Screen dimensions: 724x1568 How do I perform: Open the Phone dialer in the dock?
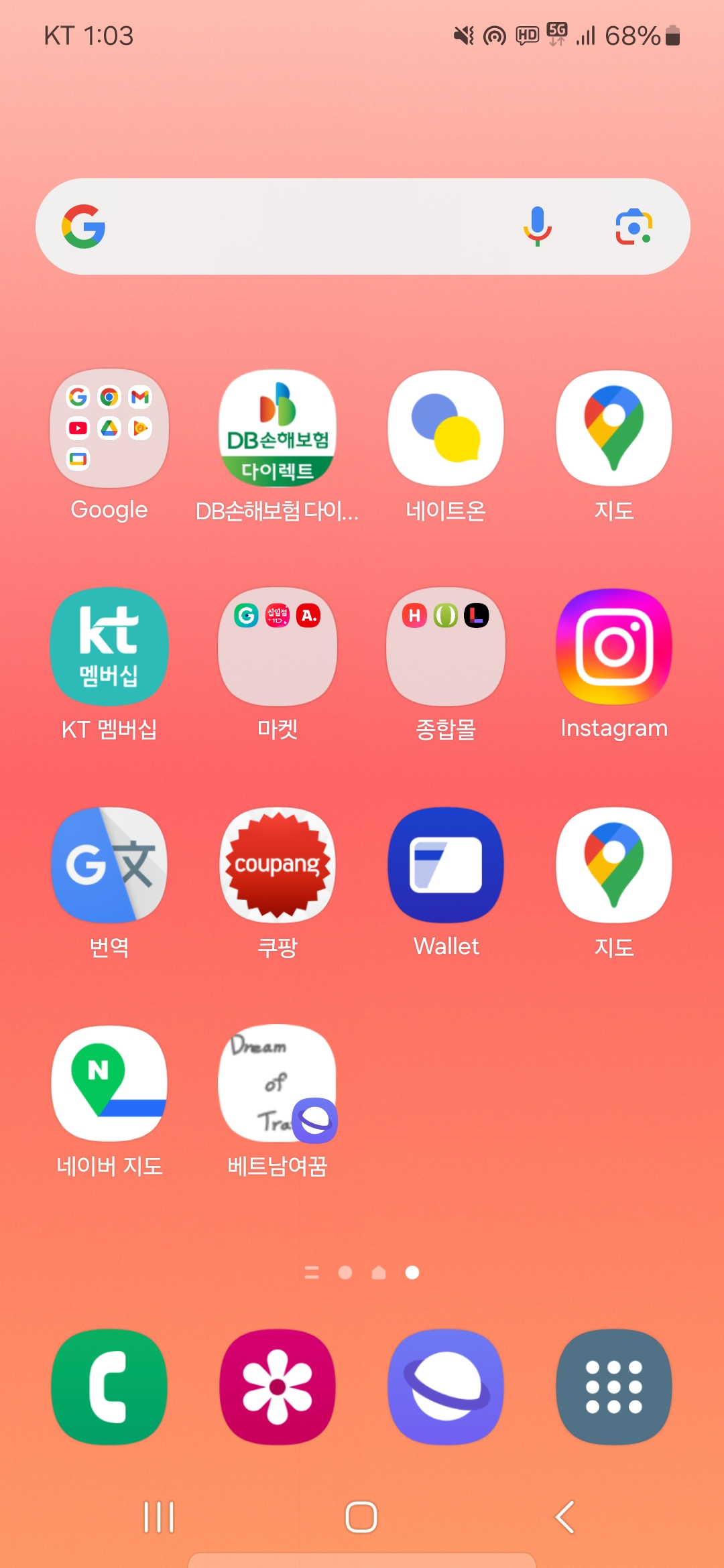click(x=109, y=1386)
